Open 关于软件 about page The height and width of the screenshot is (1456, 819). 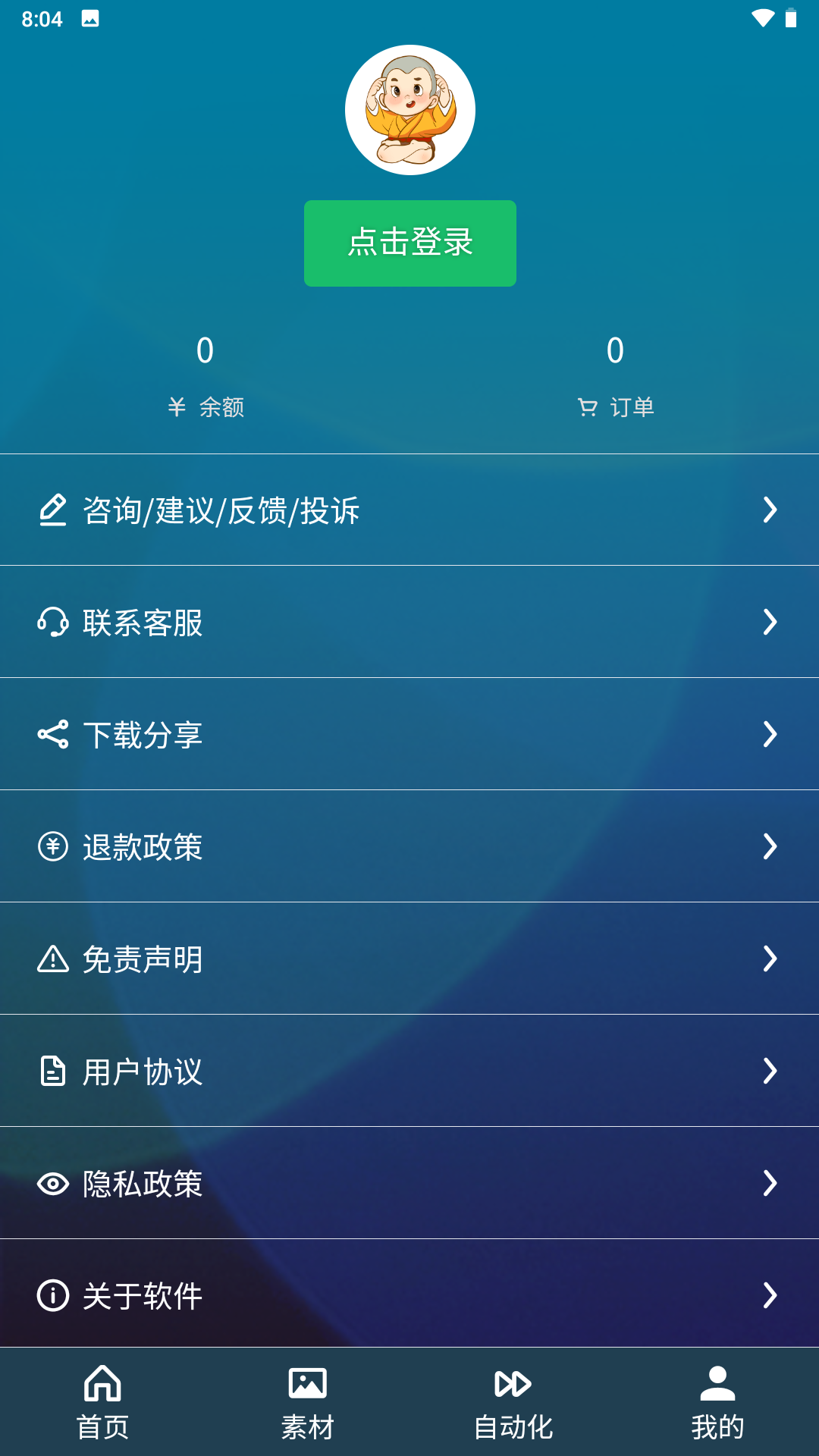coord(409,1295)
